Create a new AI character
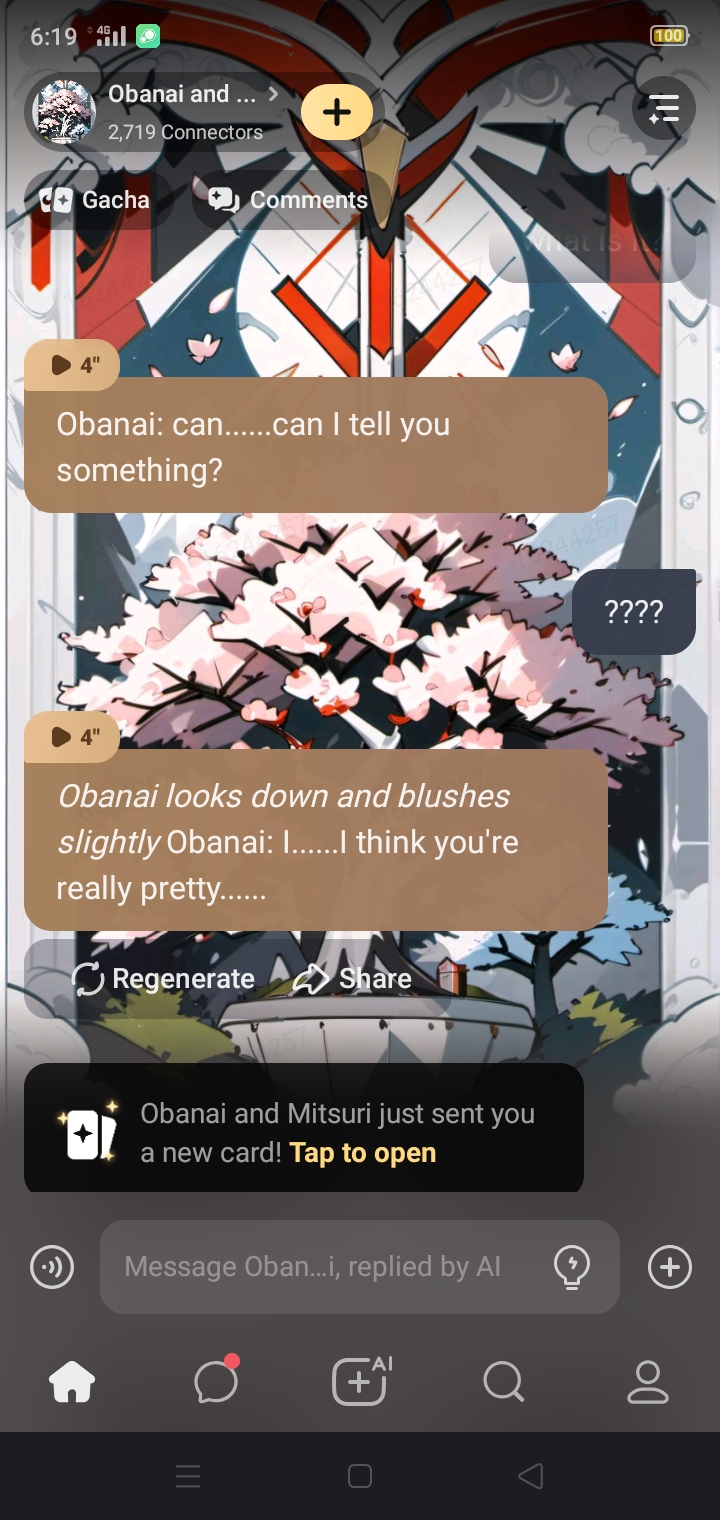Viewport: 720px width, 1520px height. click(x=360, y=1382)
